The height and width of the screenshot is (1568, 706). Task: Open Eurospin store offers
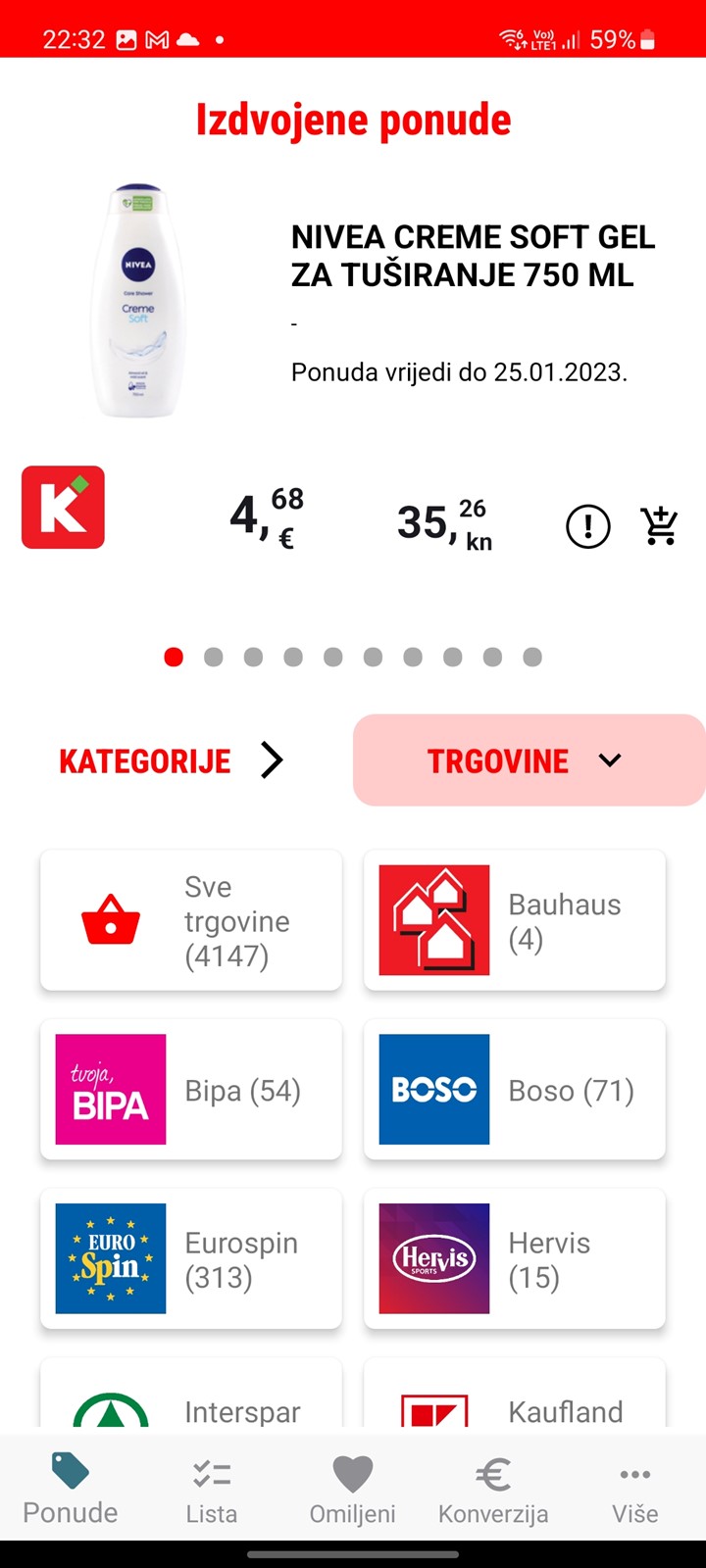pos(191,1259)
